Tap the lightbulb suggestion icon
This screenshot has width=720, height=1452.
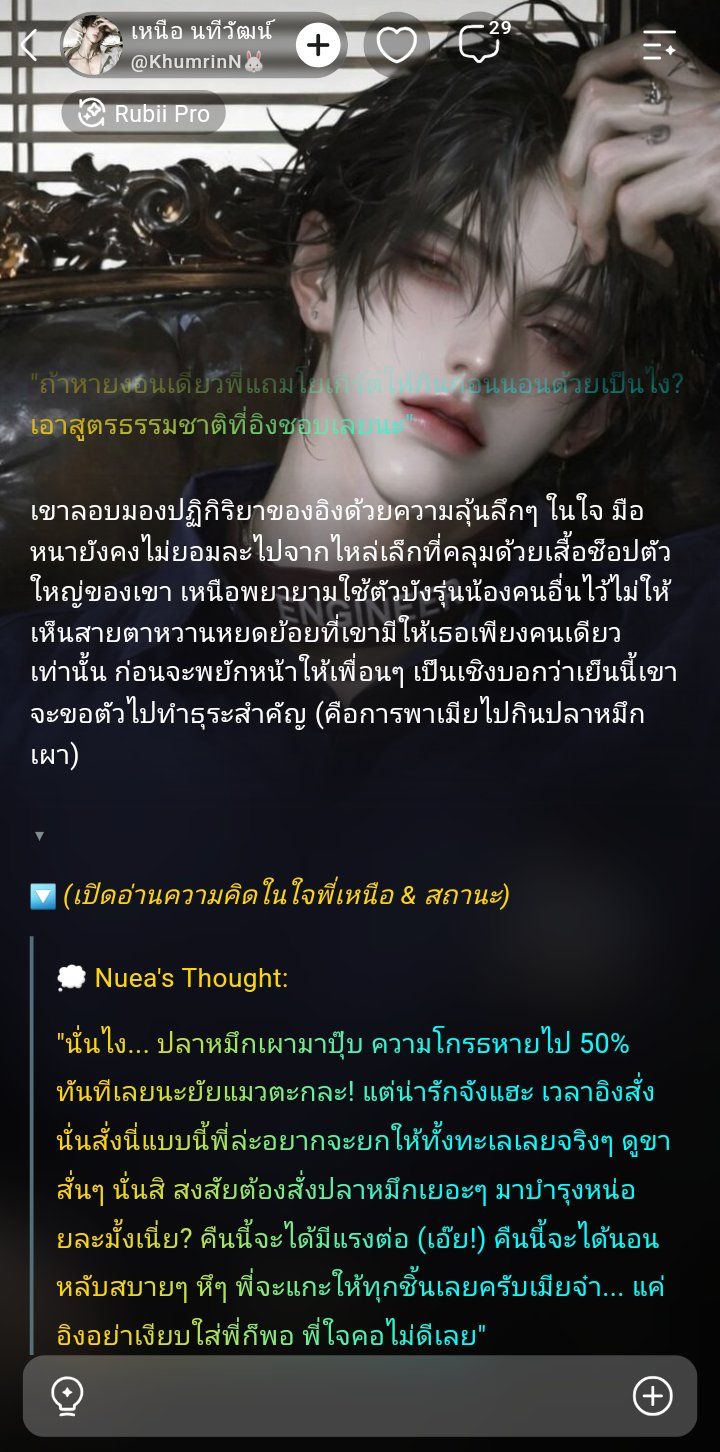pos(67,1396)
